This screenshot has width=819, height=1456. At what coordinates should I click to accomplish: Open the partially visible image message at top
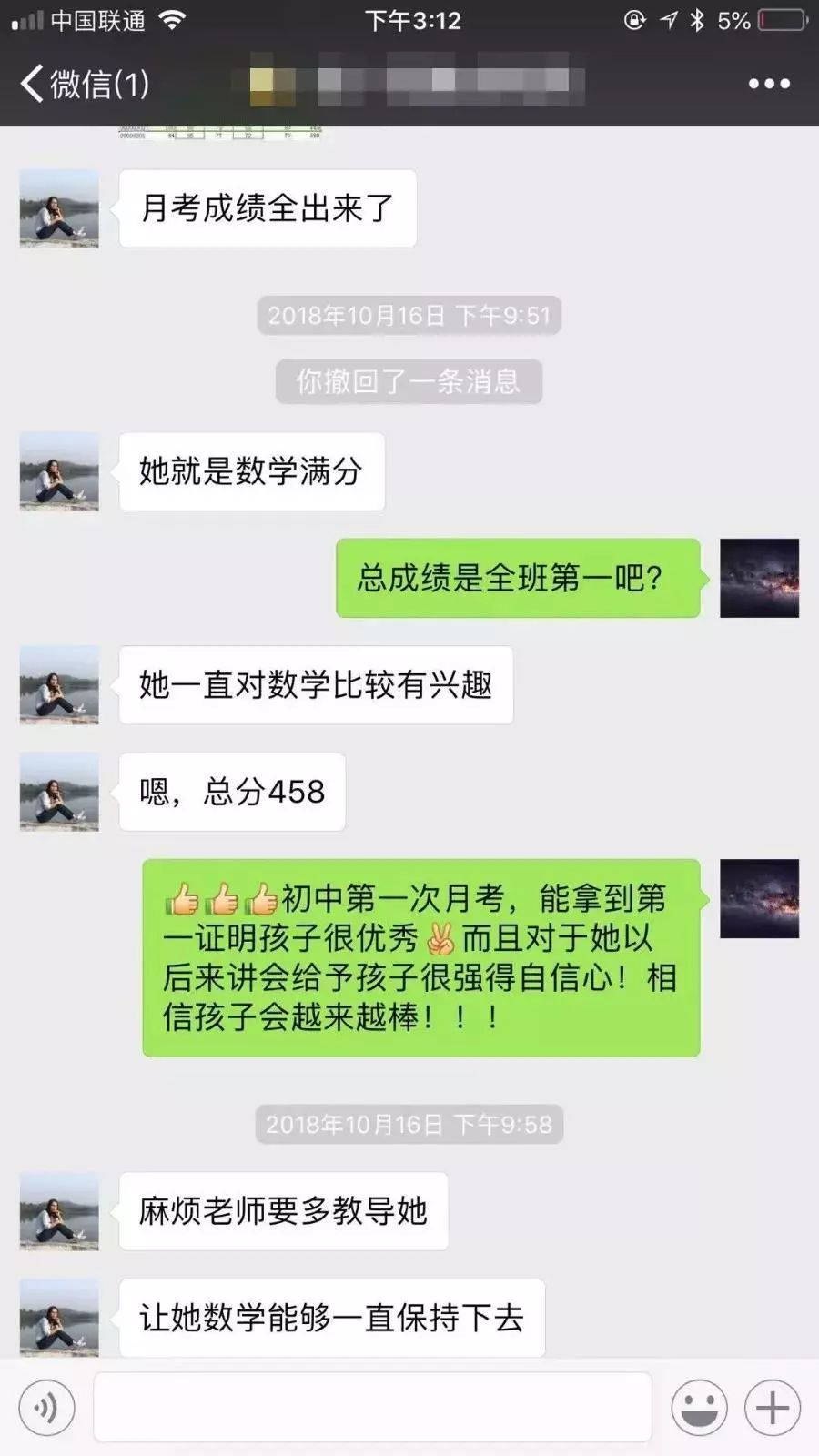pyautogui.click(x=220, y=133)
